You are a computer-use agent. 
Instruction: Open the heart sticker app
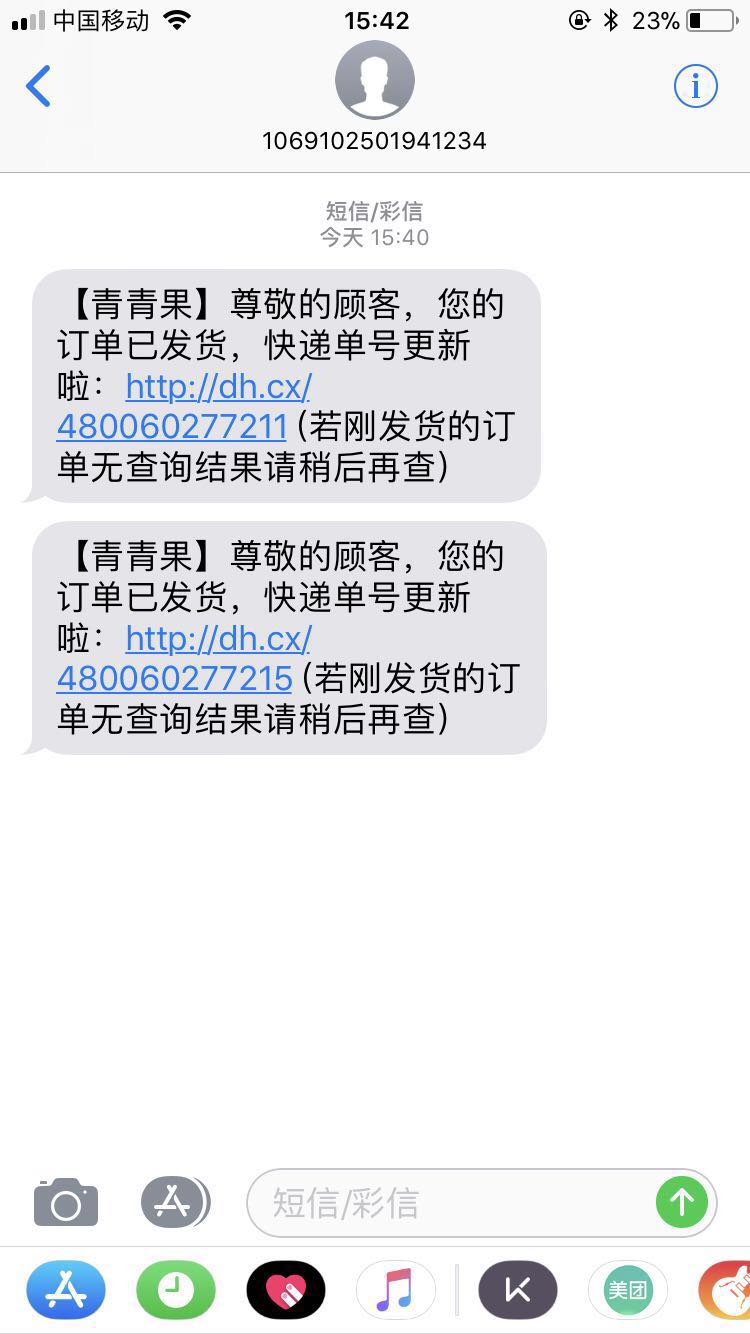pos(286,1290)
